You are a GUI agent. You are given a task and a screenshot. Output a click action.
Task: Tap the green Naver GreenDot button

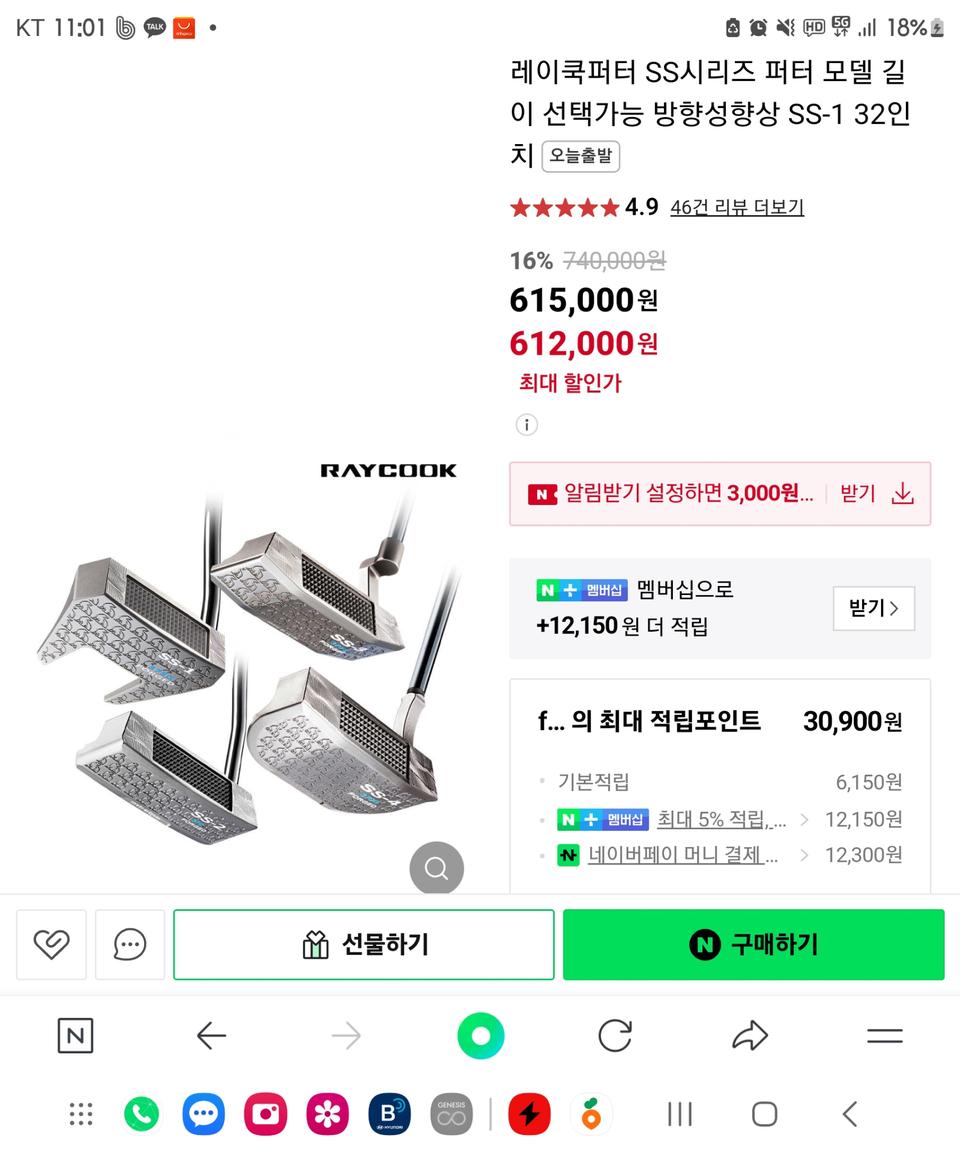pyautogui.click(x=480, y=1037)
